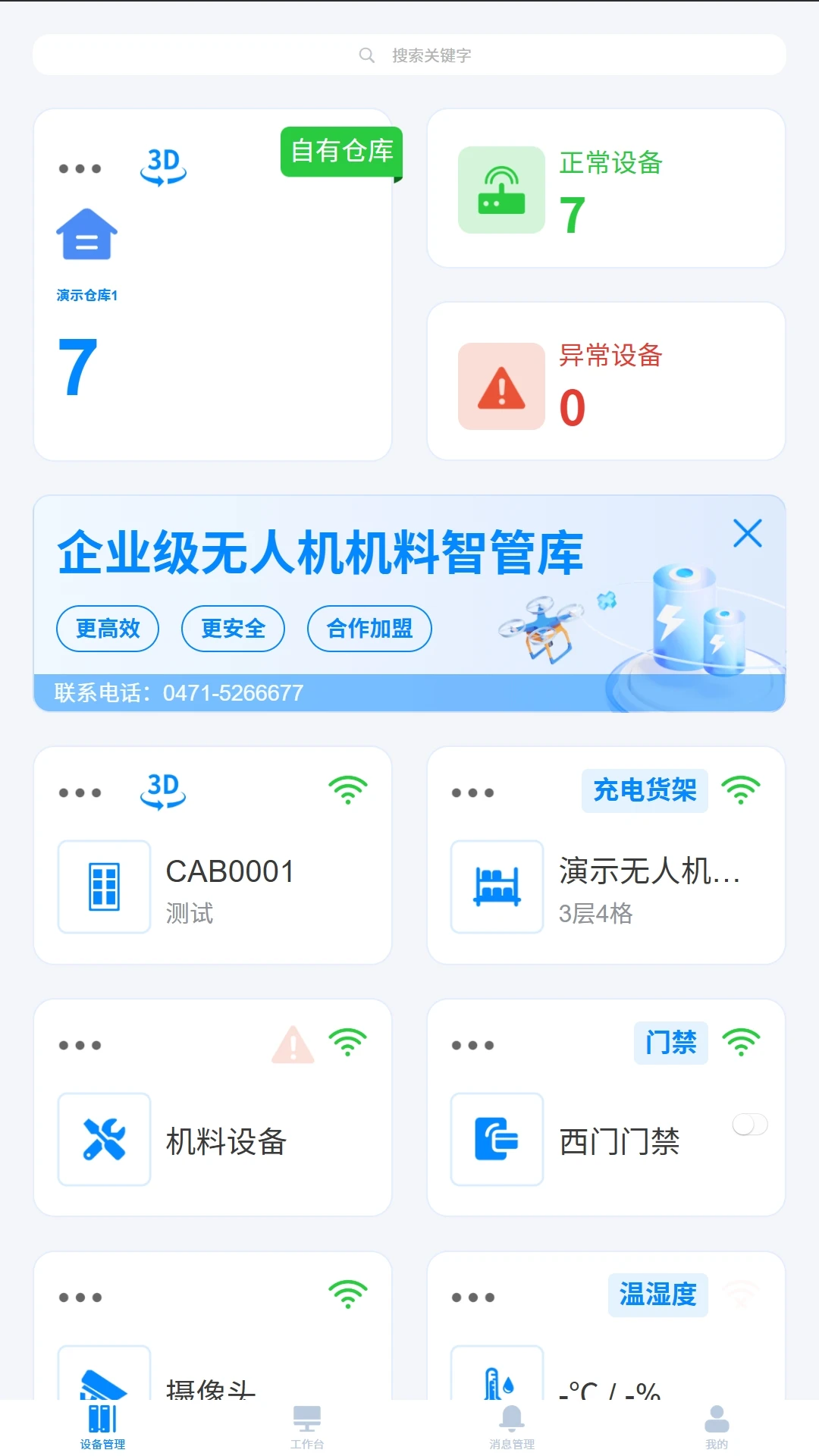Switch to the 消息管理 tab
The width and height of the screenshot is (819, 1456).
point(512,1427)
